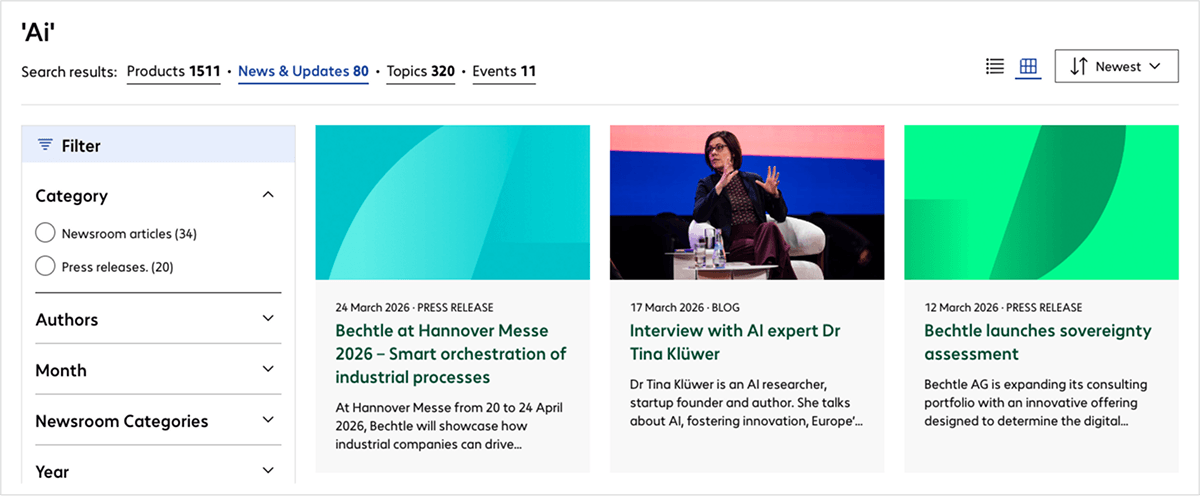Viewport: 1200px width, 496px height.
Task: Expand the Newsroom Categories filter
Action: (x=267, y=421)
